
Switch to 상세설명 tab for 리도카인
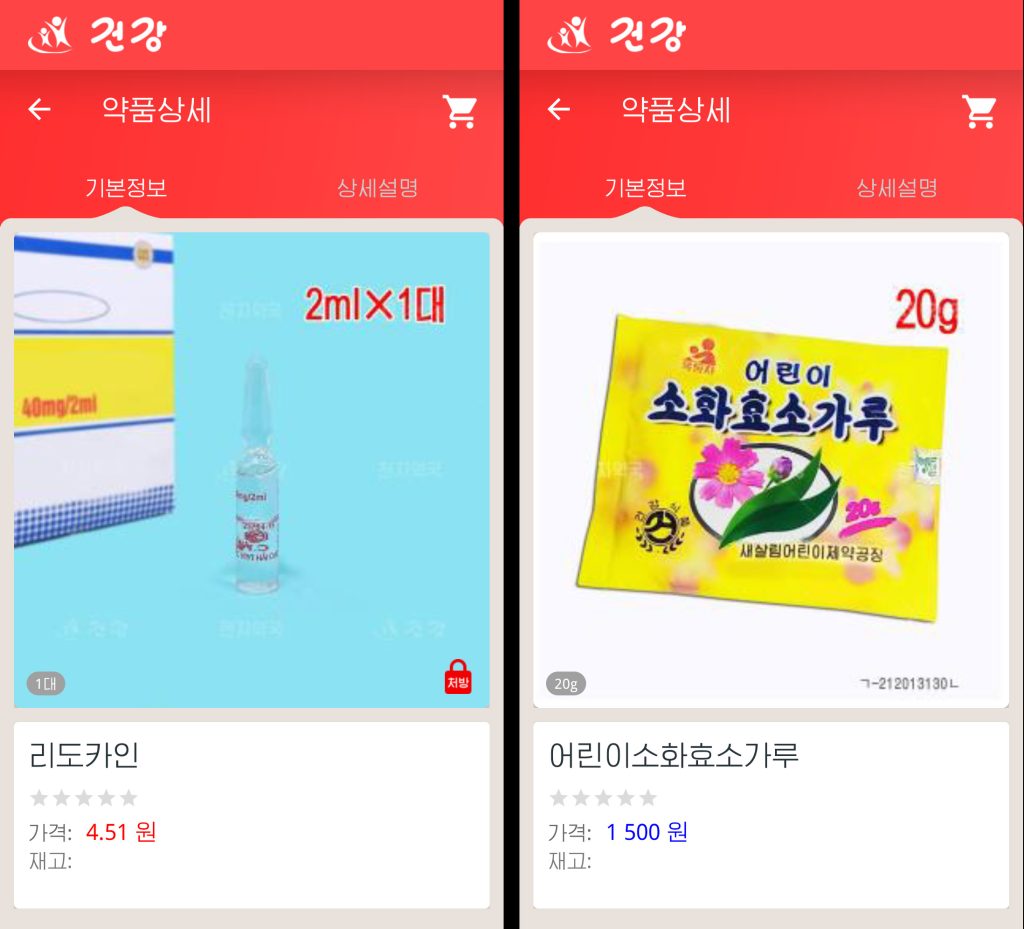coord(377,188)
